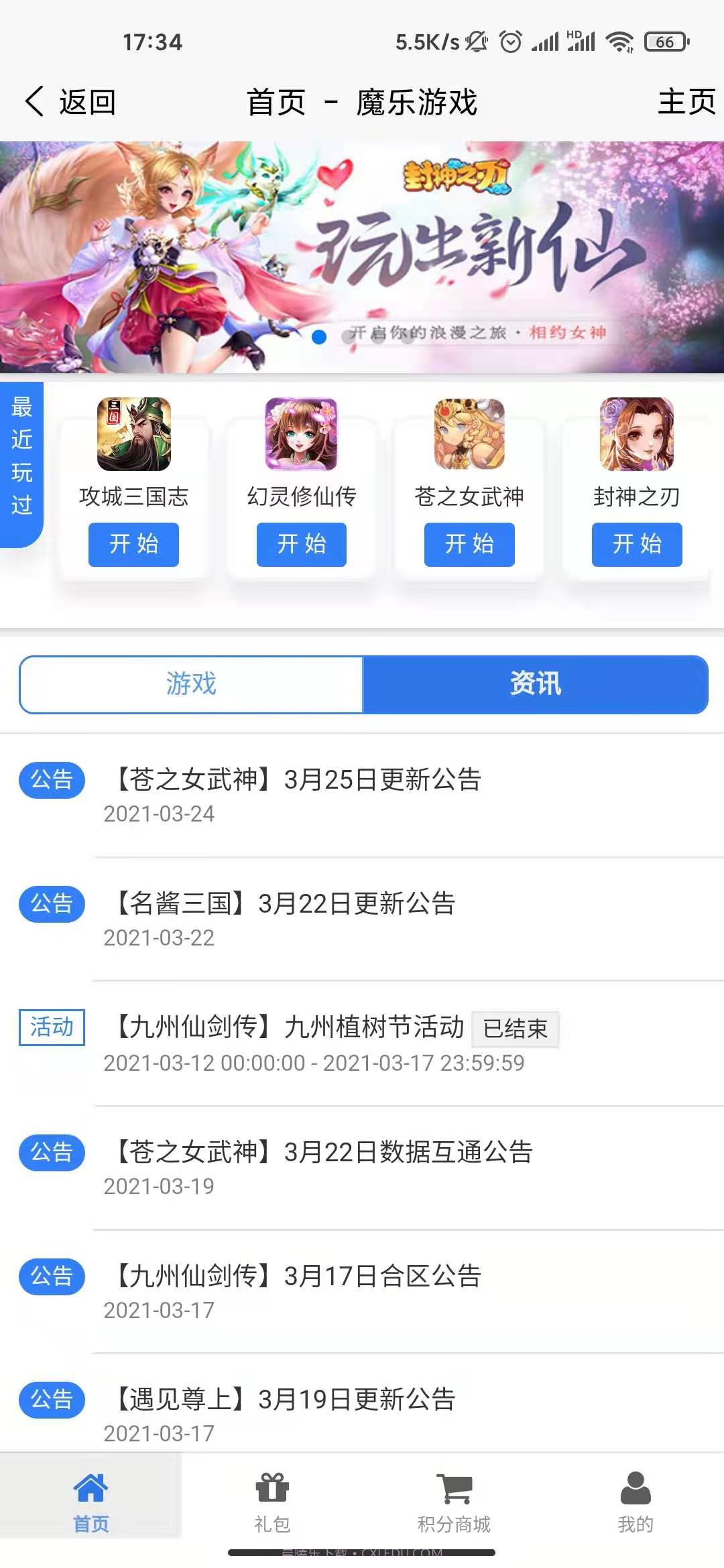
Task: Switch to the 游戏 tab
Action: click(x=191, y=684)
